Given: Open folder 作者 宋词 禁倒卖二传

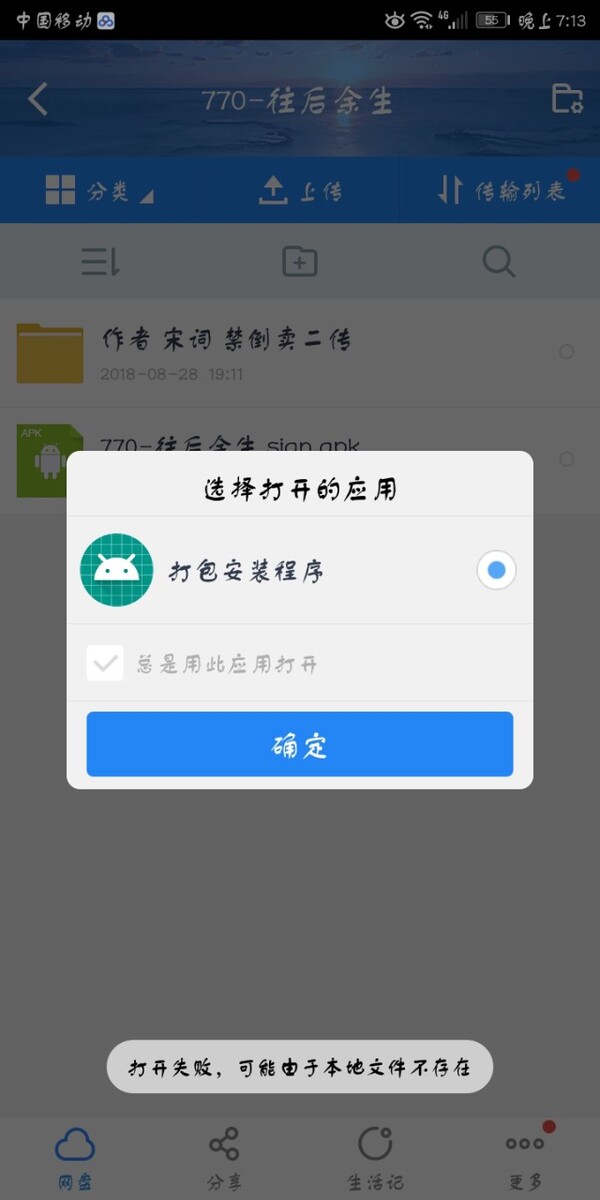Looking at the screenshot, I should point(226,352).
